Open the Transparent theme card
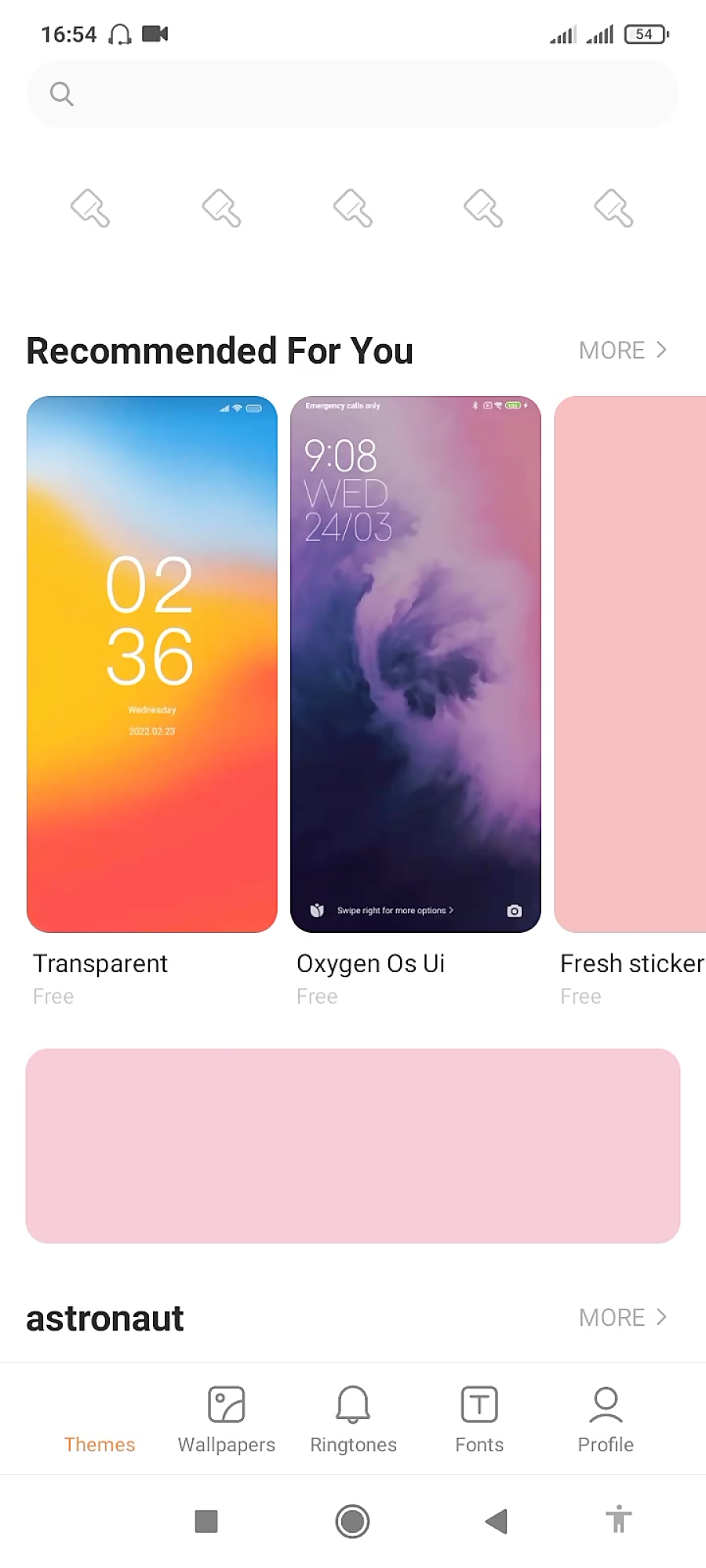 coord(152,664)
